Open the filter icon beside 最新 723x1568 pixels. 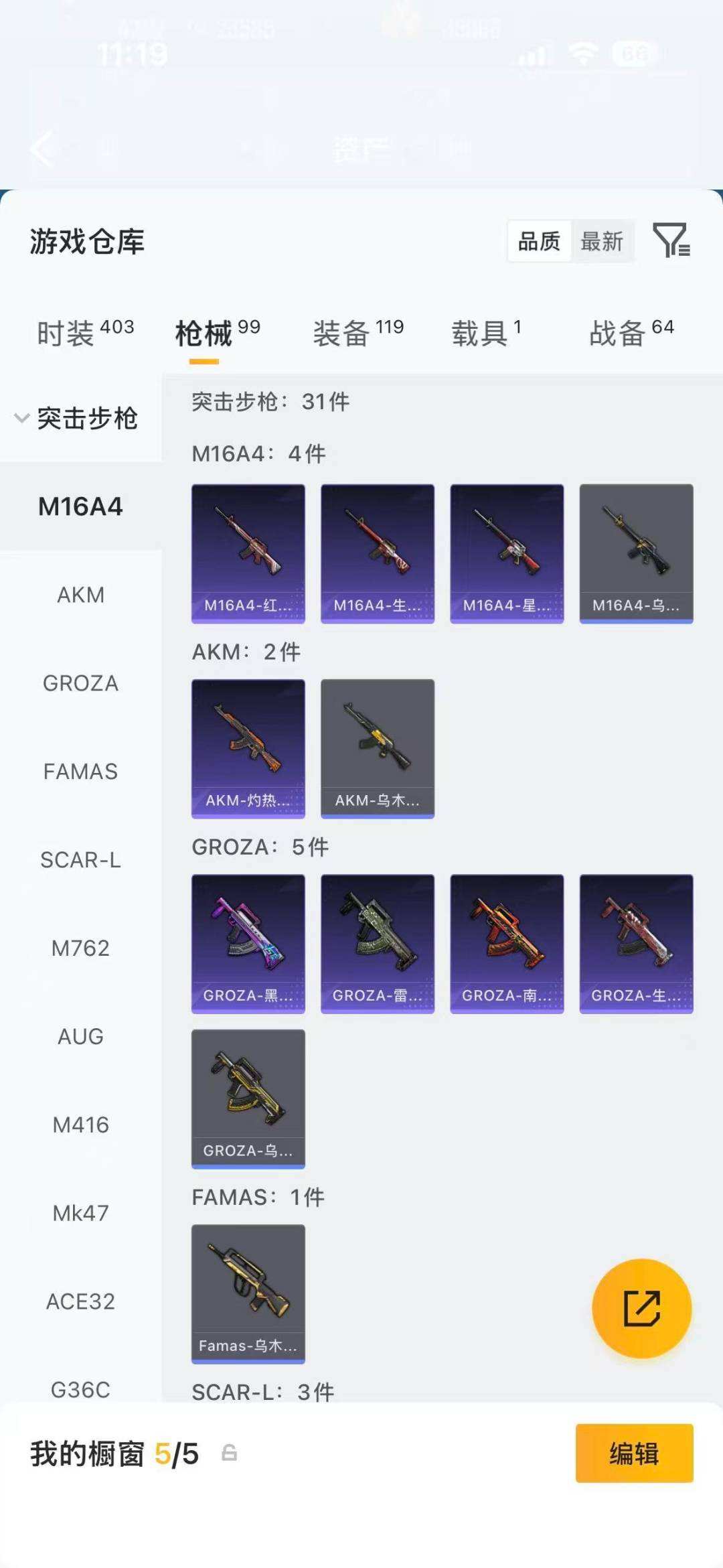671,240
